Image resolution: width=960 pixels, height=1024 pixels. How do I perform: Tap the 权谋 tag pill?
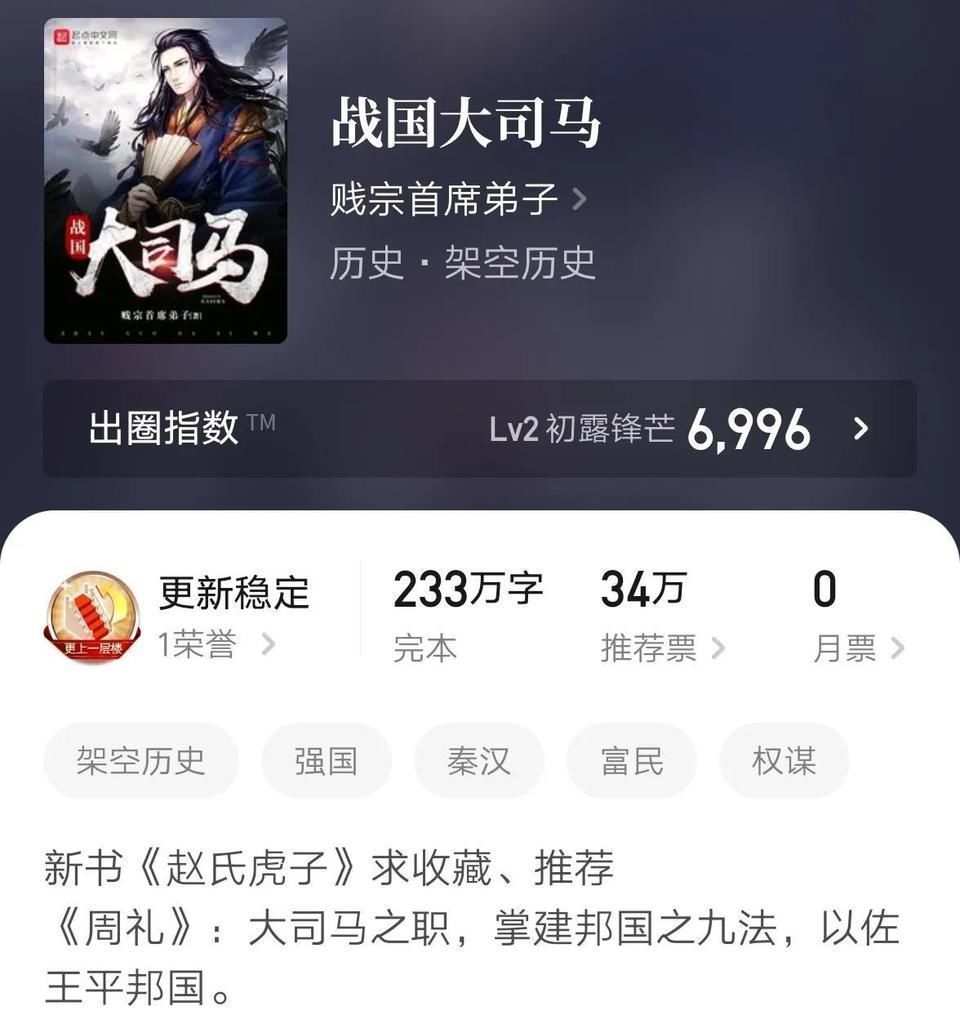(x=783, y=760)
